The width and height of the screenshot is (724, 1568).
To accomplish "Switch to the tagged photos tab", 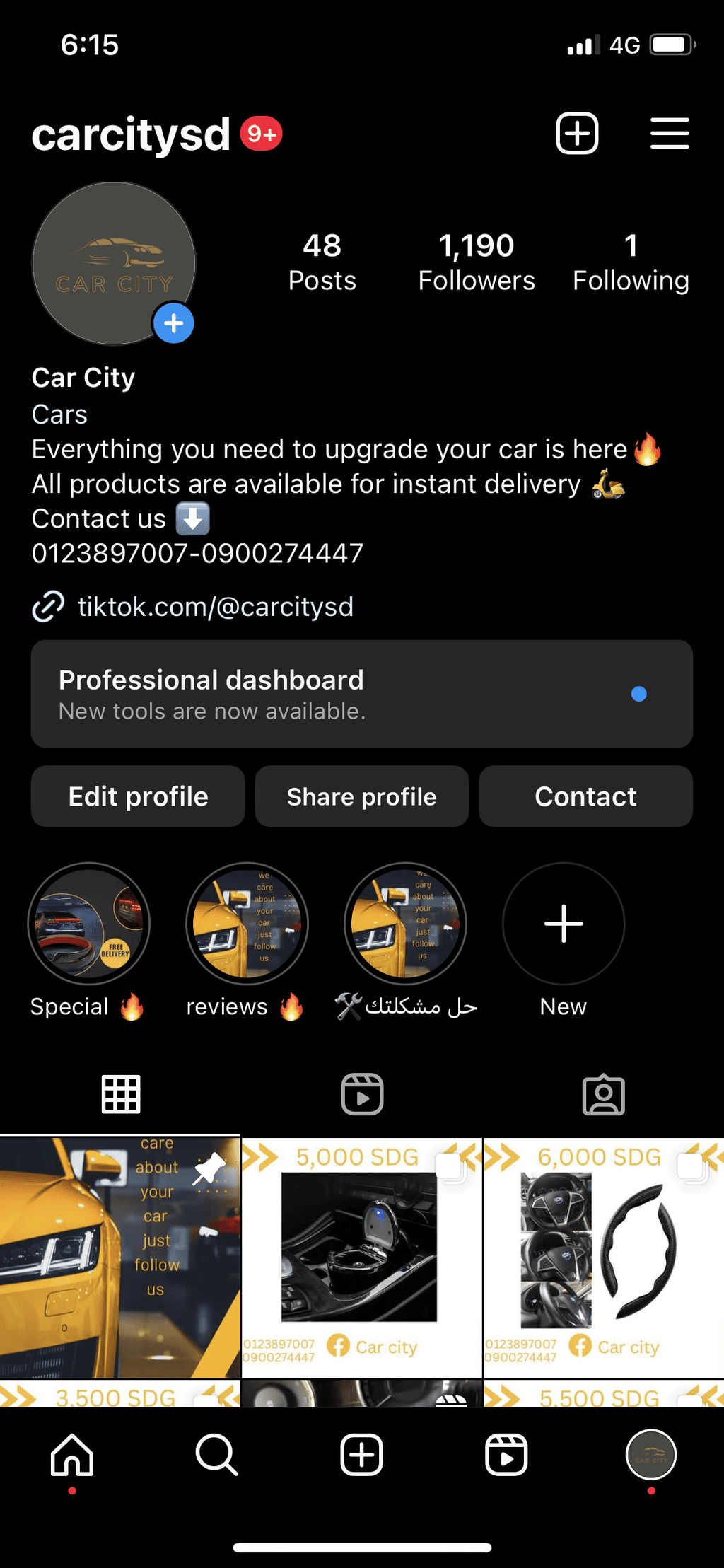I will tap(603, 1095).
